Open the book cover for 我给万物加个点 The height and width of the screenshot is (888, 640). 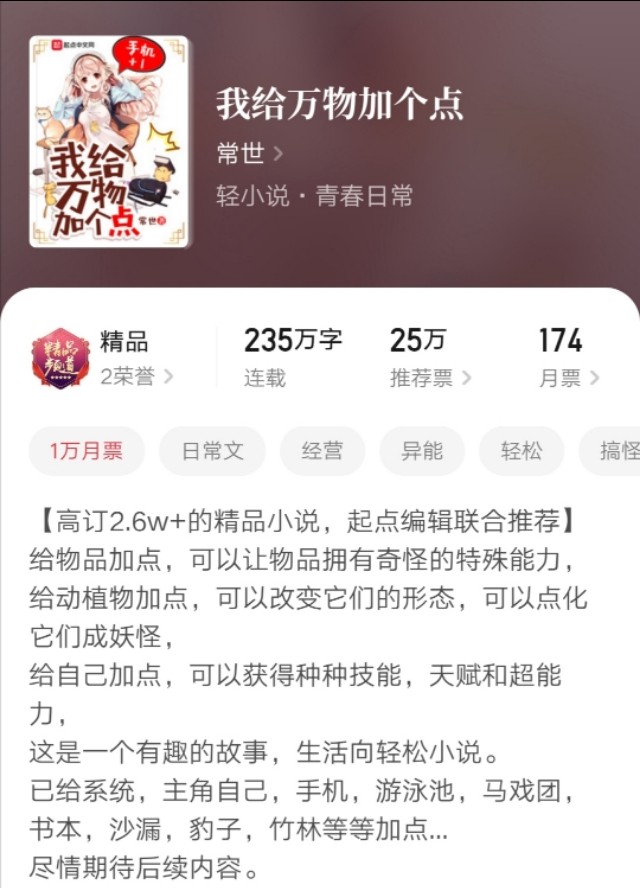coord(109,142)
